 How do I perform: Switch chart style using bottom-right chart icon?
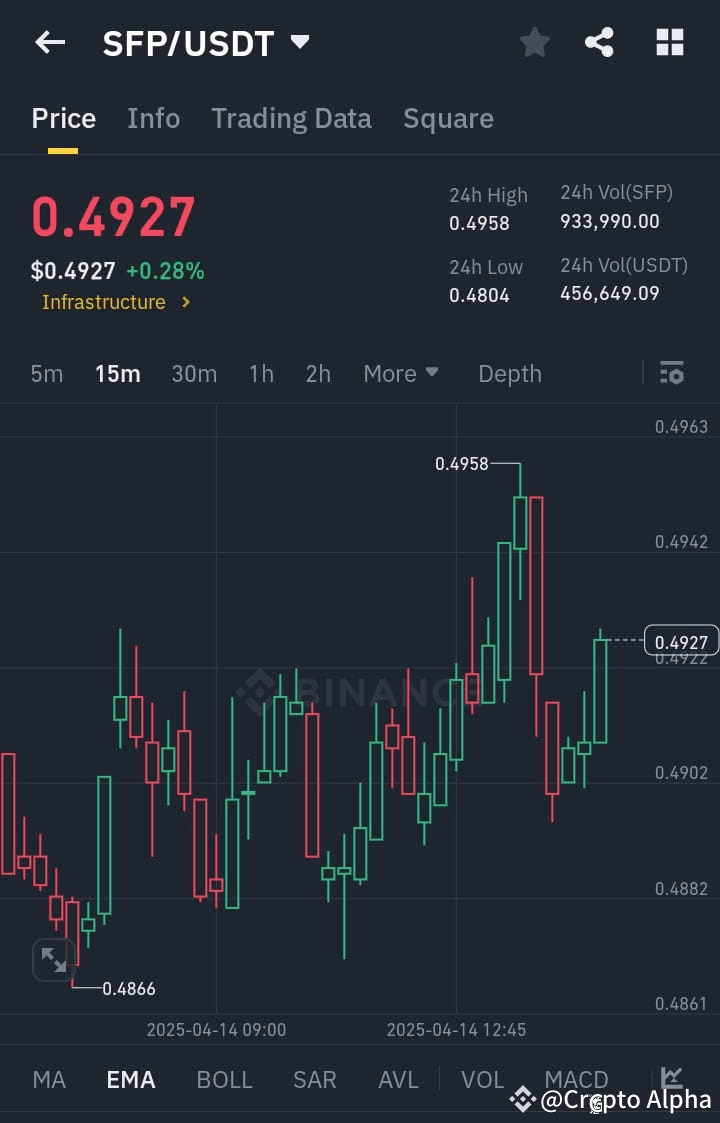pyautogui.click(x=671, y=1079)
